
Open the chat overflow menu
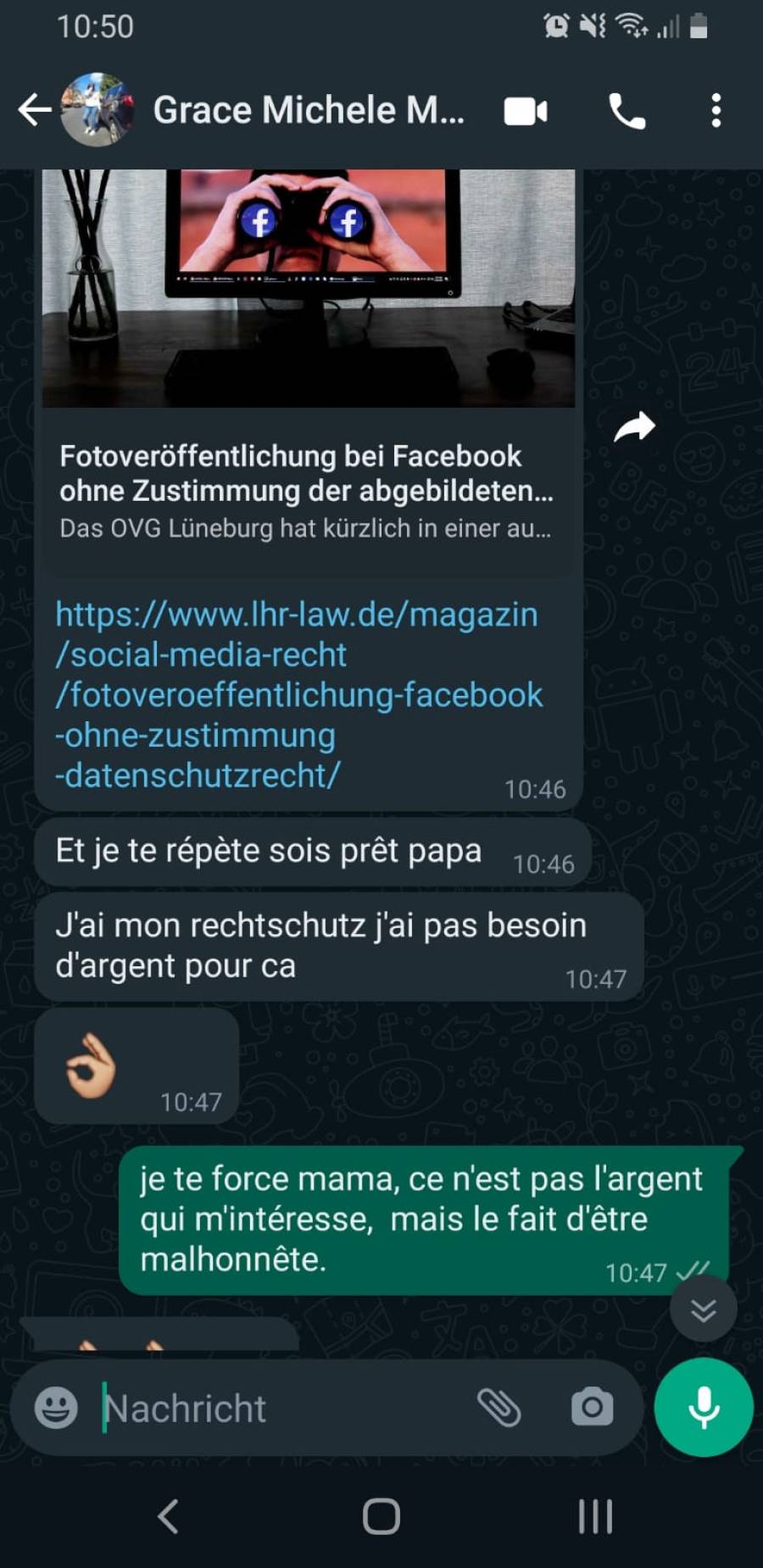coord(716,111)
